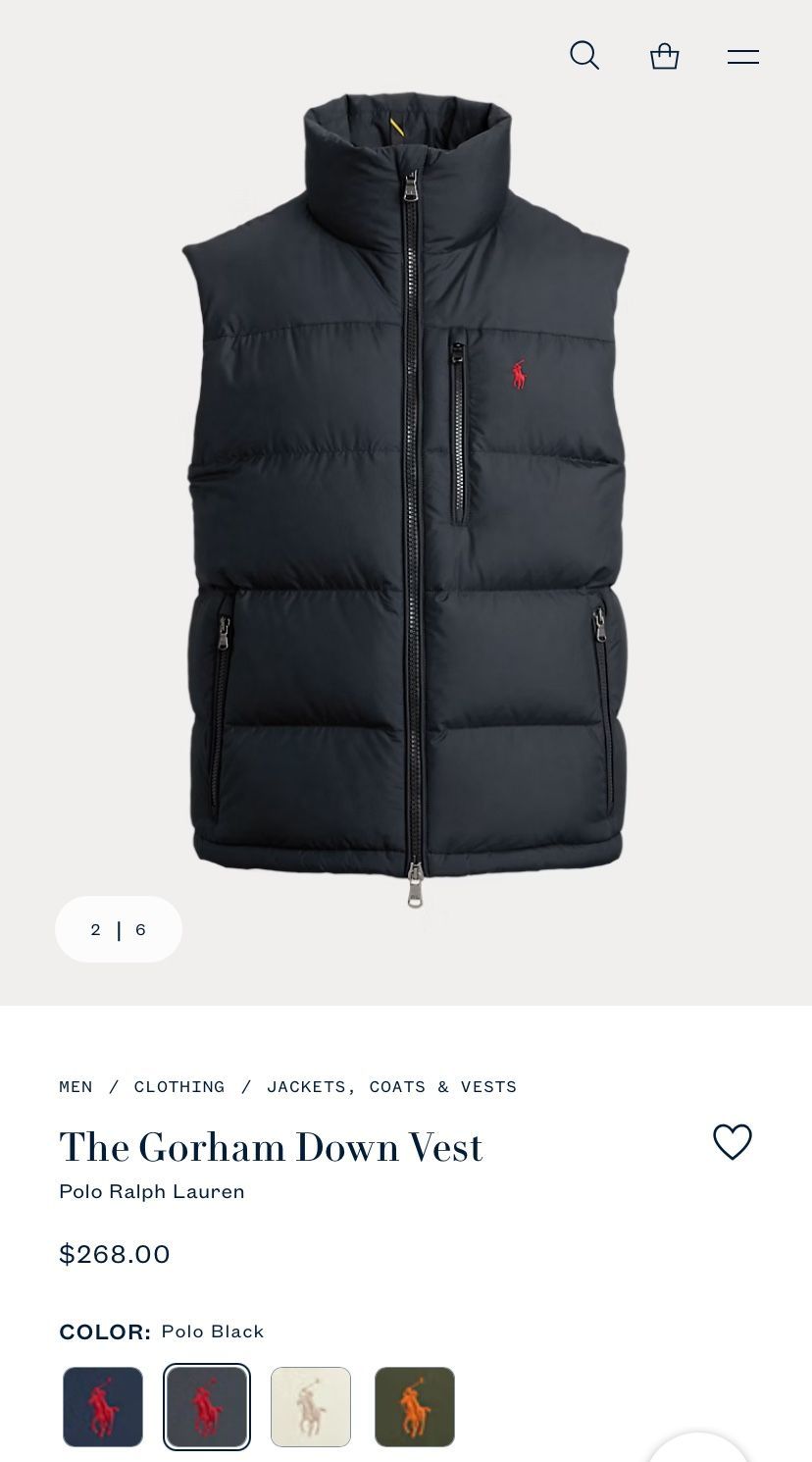Expand the main menu via the hamburger lines
The height and width of the screenshot is (1462, 812).
742,56
